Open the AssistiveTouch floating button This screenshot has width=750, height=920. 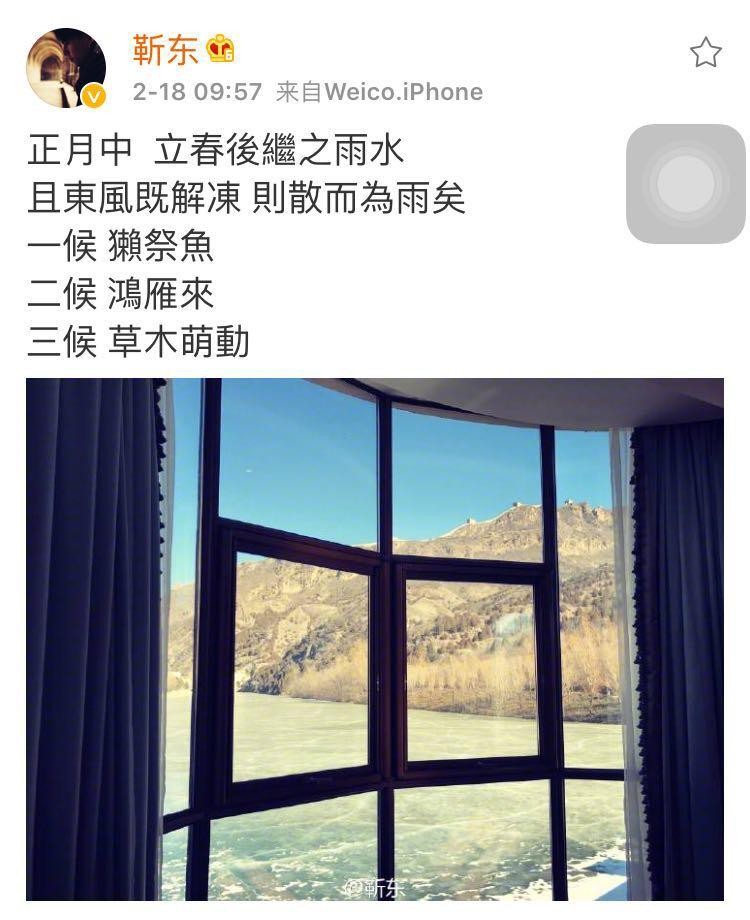coord(686,184)
